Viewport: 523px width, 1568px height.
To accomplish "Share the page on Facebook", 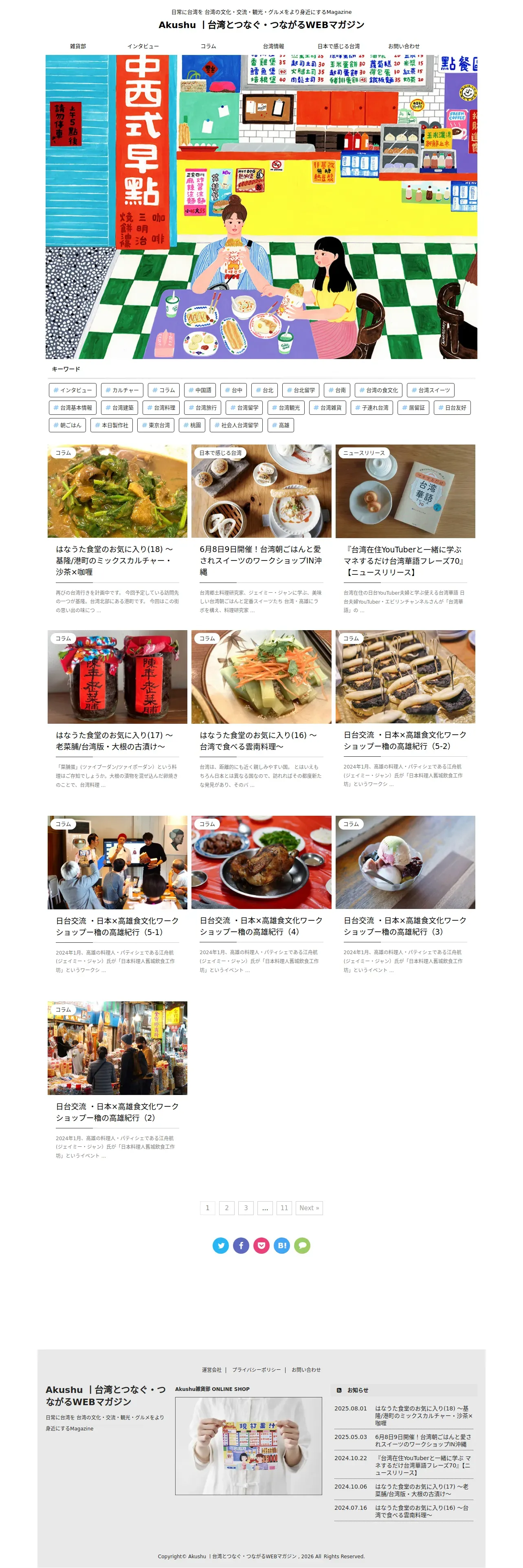I will [x=241, y=1245].
